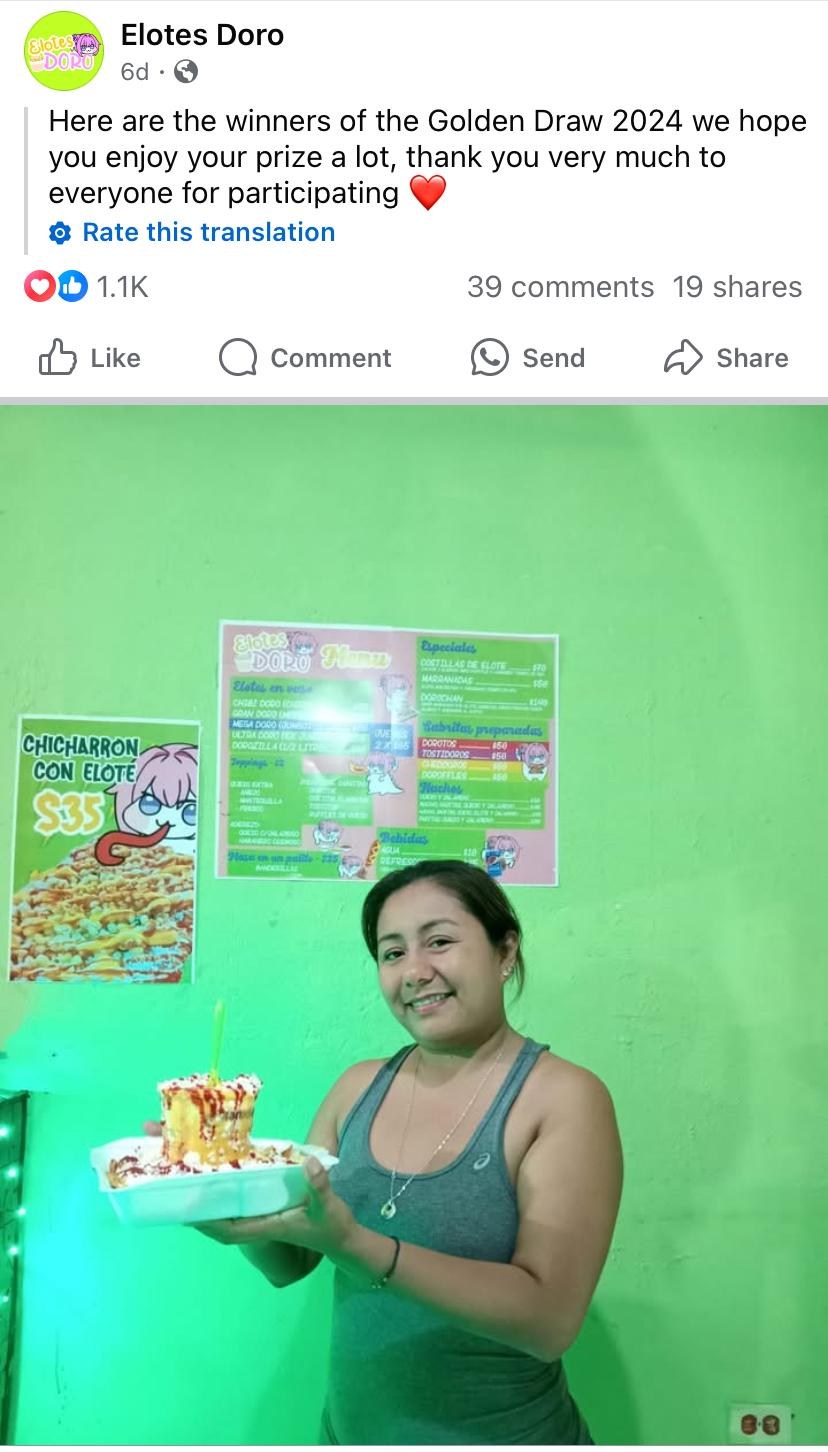Open the Elotes Doro profile picture

pyautogui.click(x=62, y=52)
